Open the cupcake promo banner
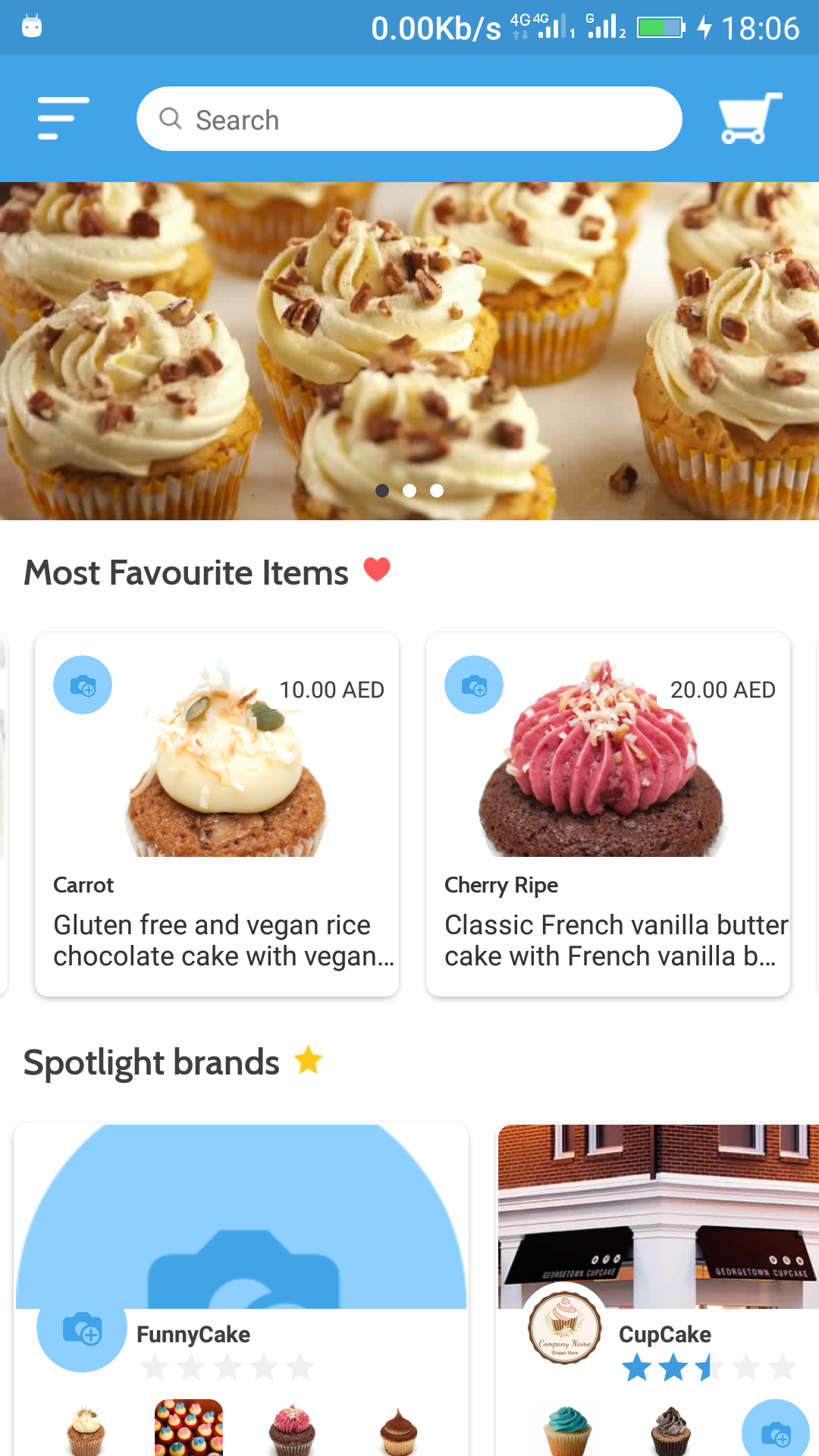819x1456 pixels. tap(409, 350)
